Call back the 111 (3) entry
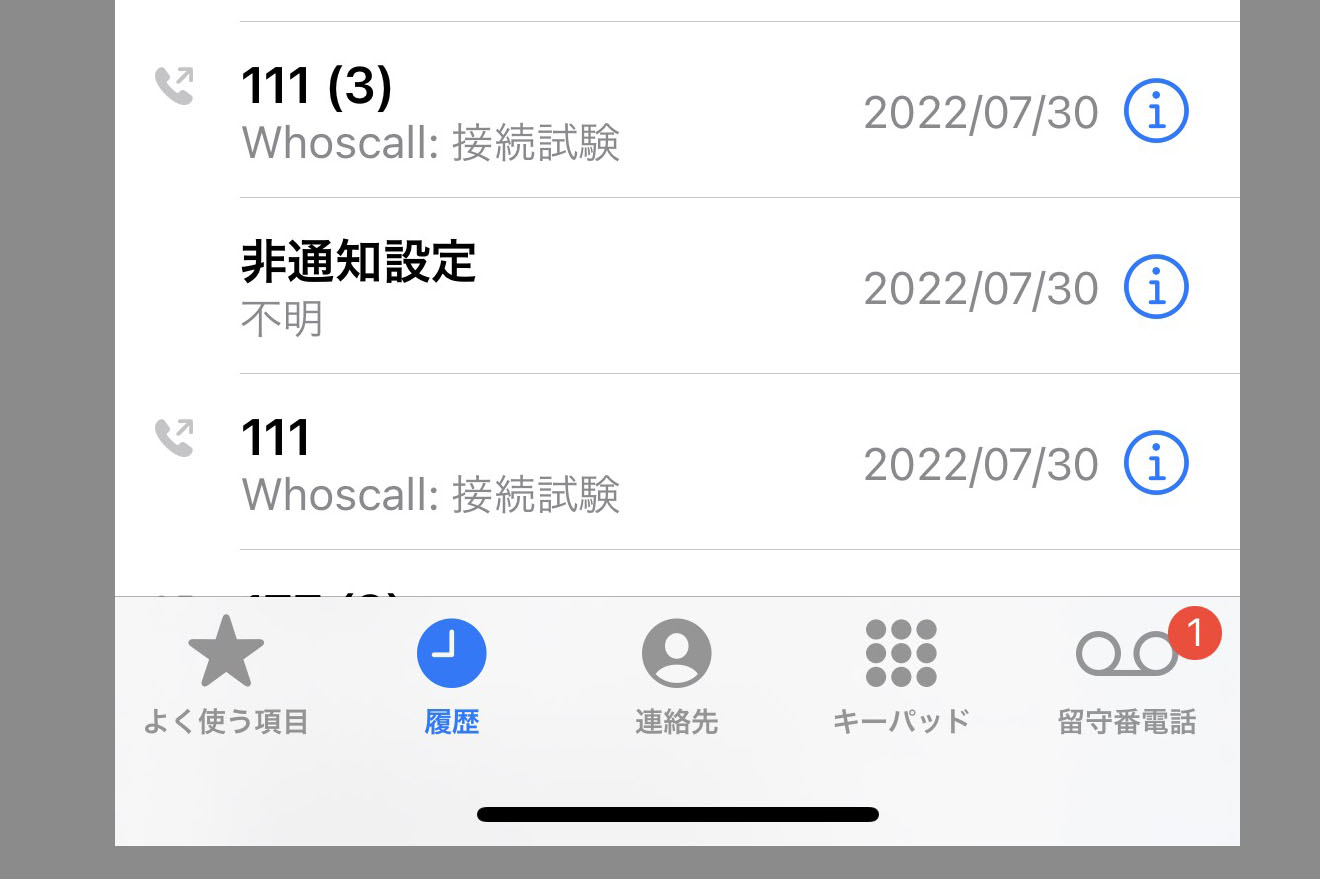Screen dimensions: 1320x879 point(430,111)
